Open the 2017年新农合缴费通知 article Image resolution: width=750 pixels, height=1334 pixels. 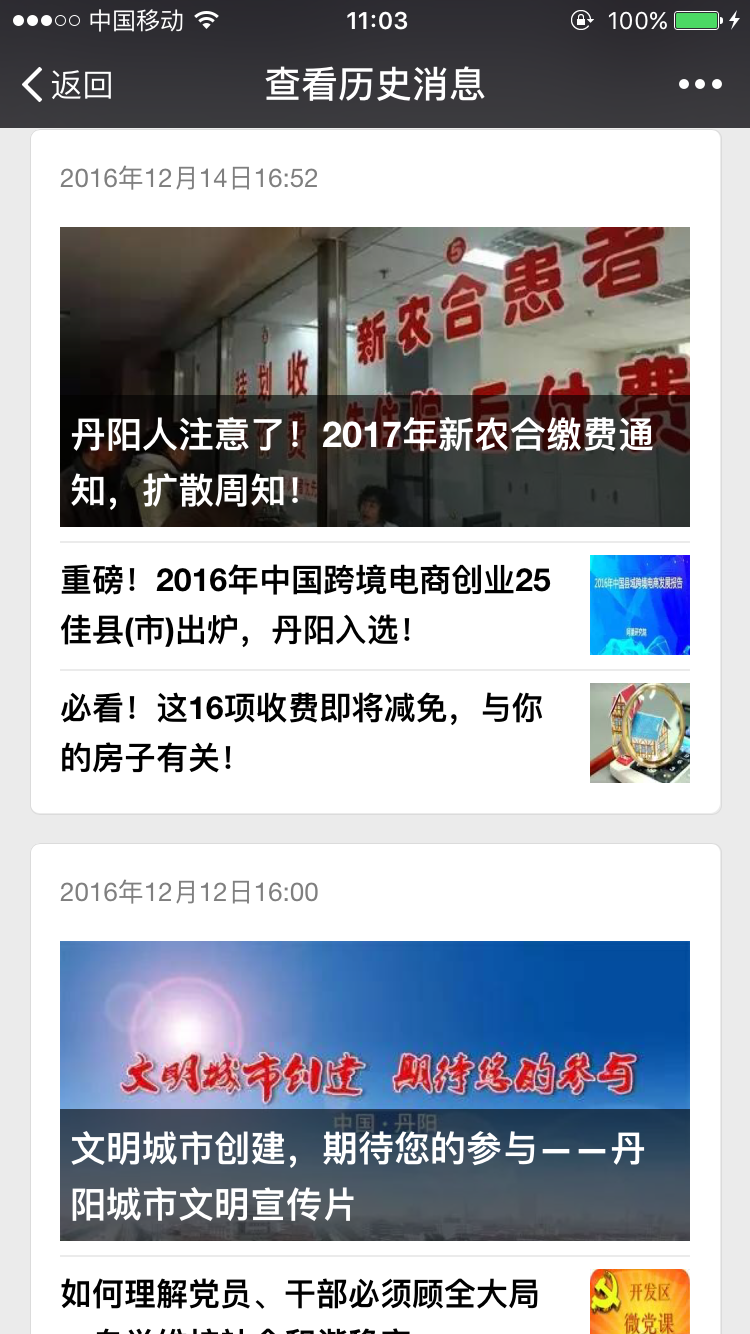374,377
